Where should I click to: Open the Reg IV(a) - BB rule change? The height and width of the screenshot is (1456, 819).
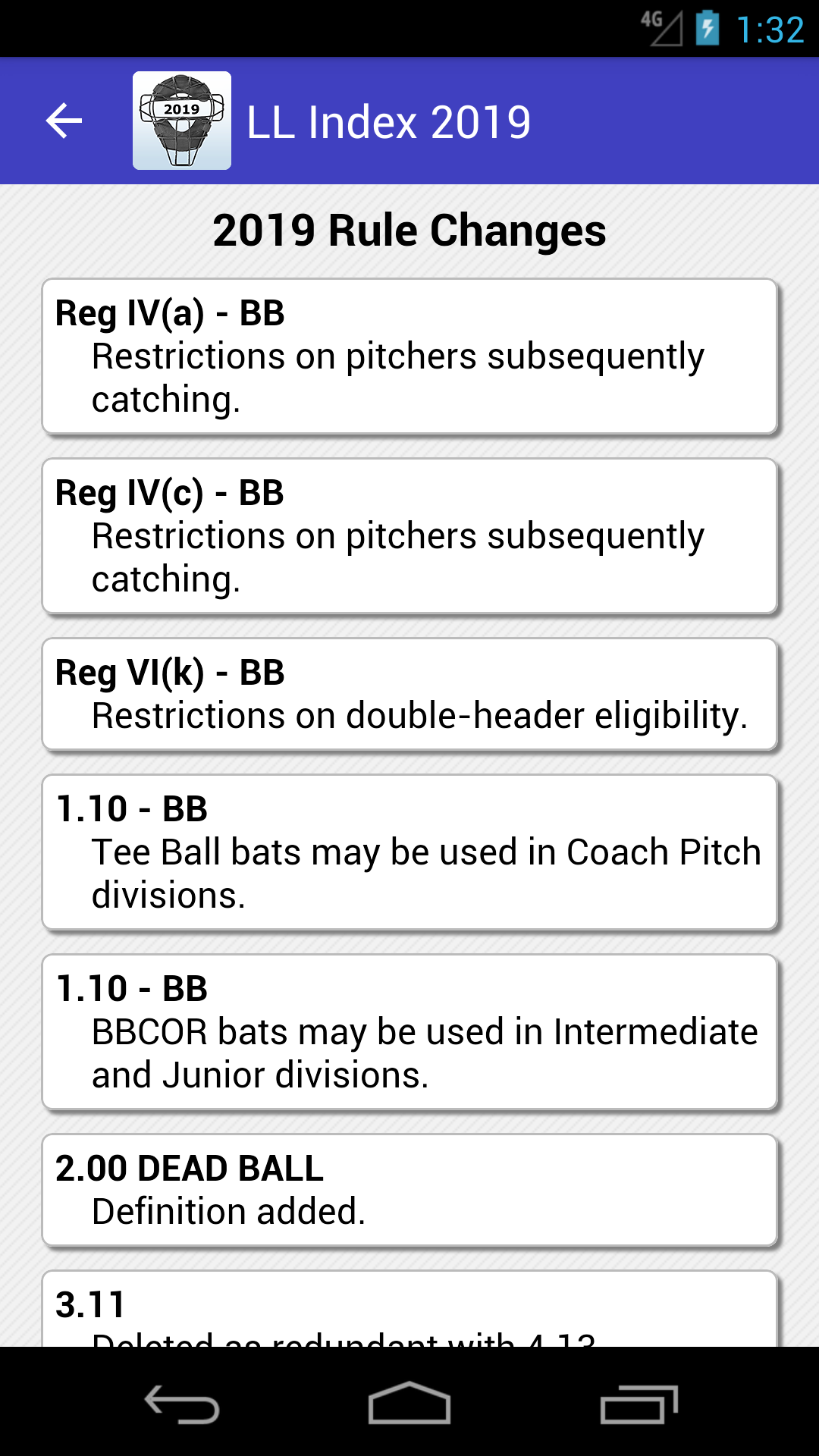[409, 356]
